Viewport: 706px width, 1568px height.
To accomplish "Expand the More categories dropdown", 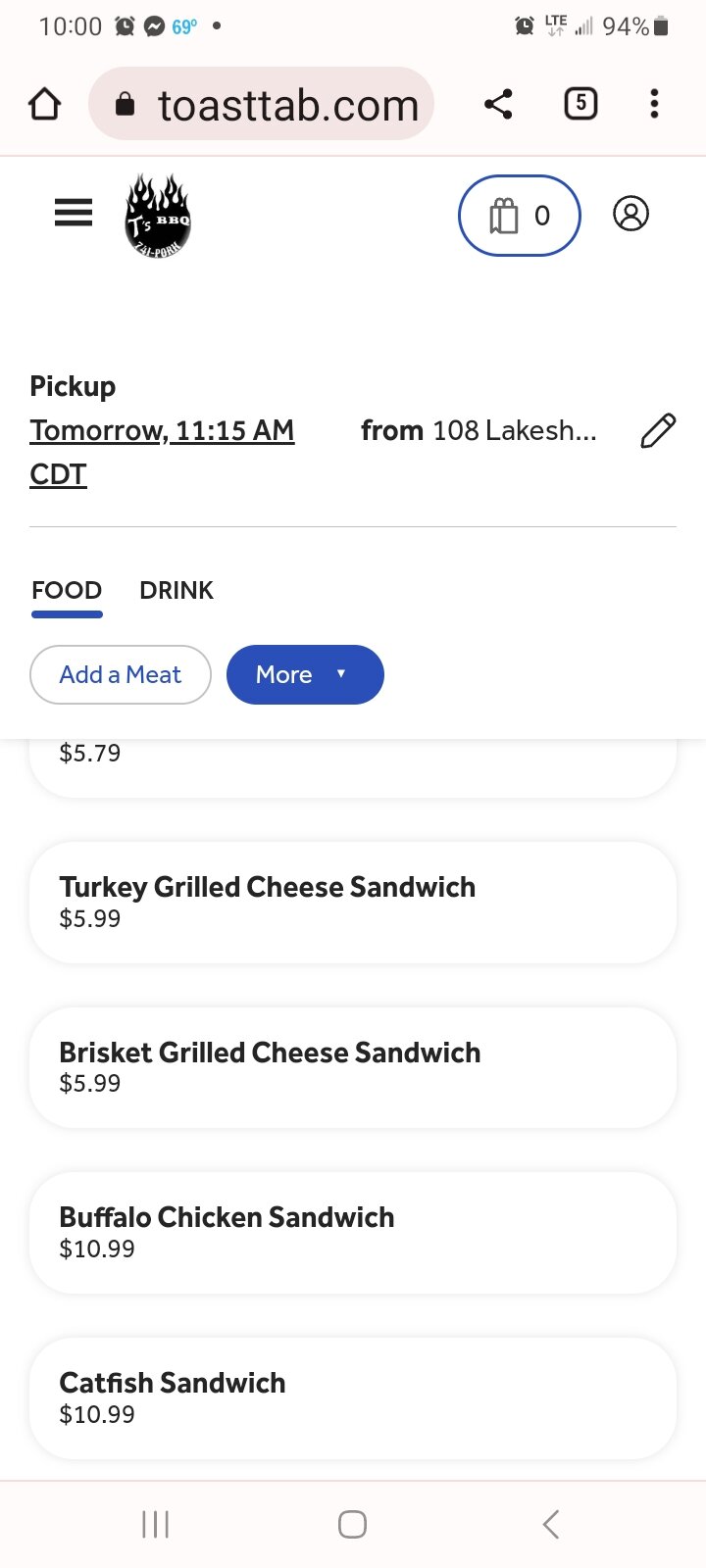I will (305, 674).
